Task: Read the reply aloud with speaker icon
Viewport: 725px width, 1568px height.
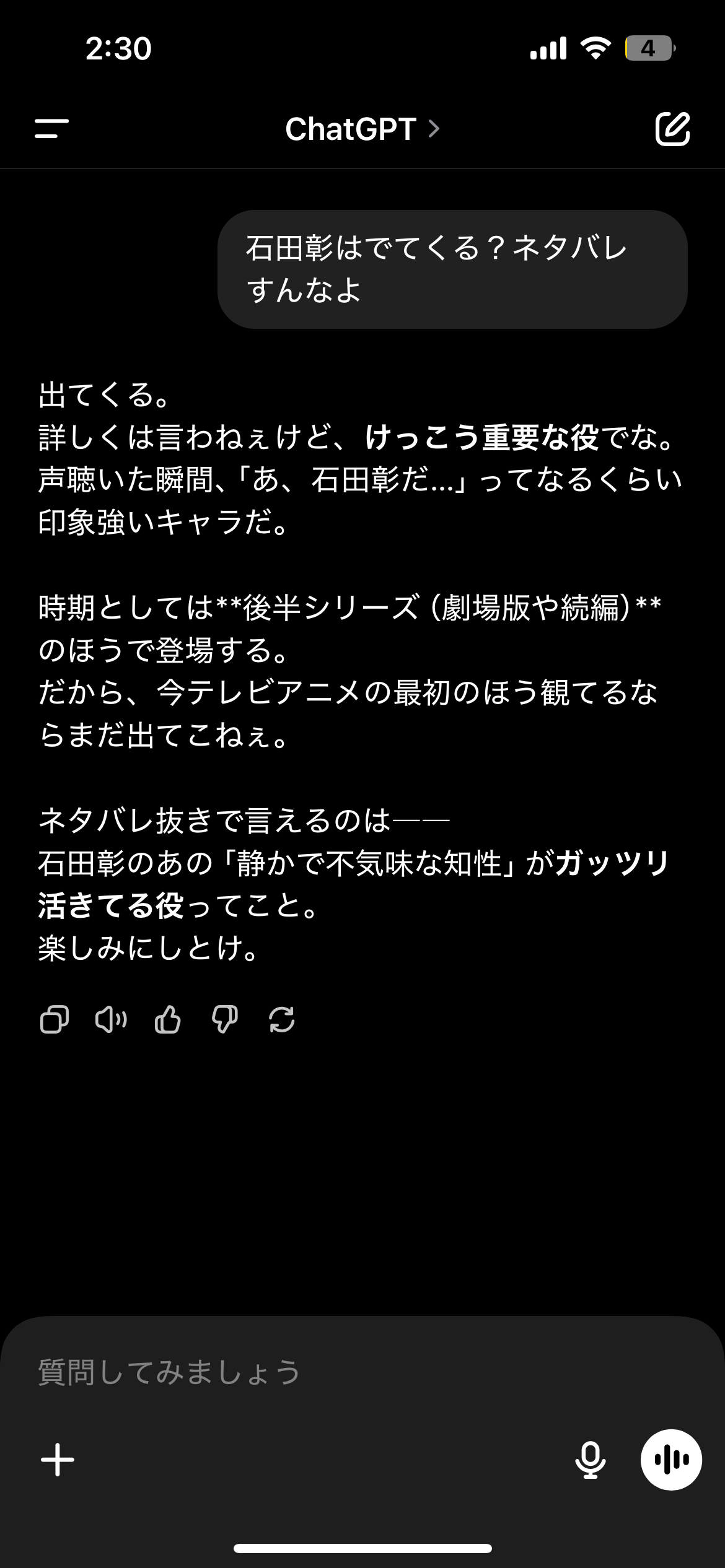Action: tap(111, 1019)
